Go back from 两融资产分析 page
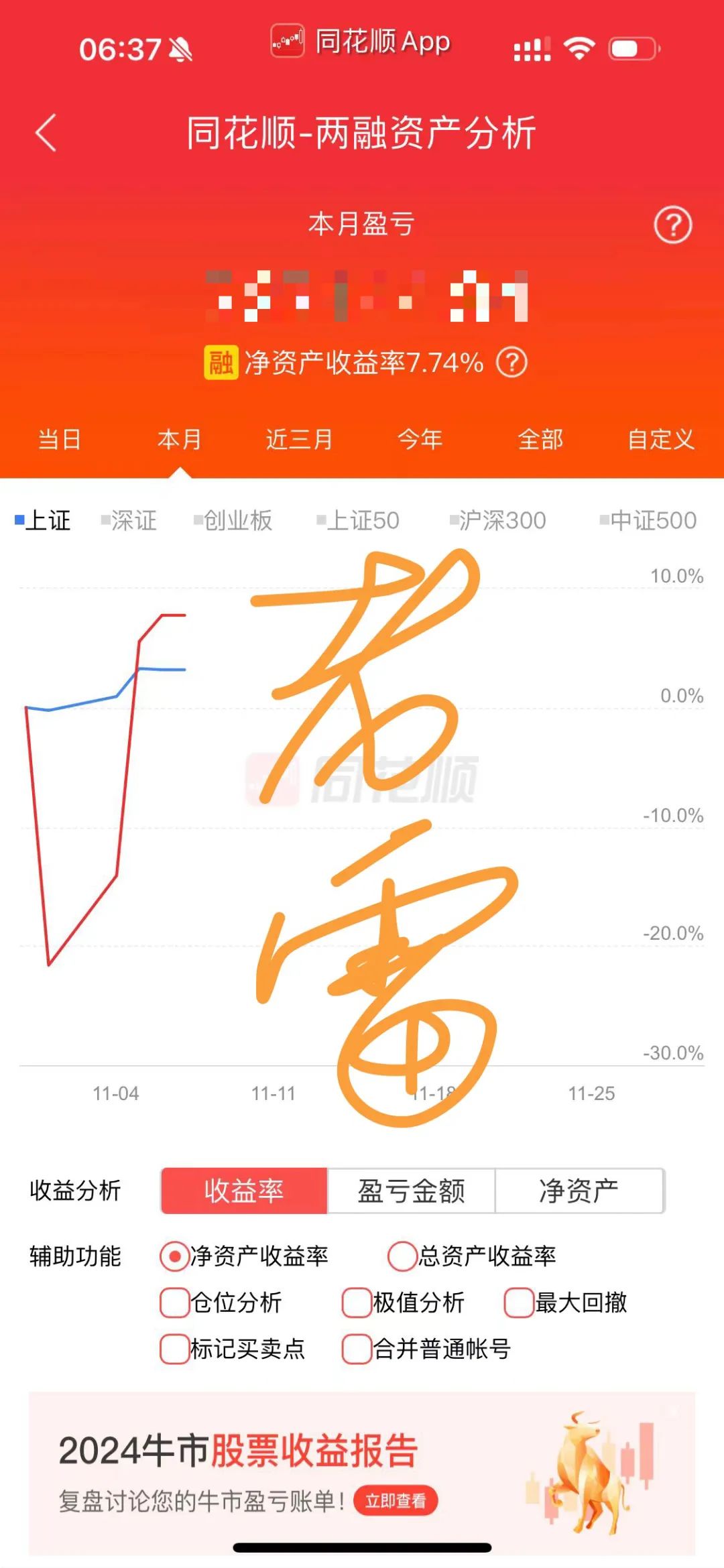 46,133
